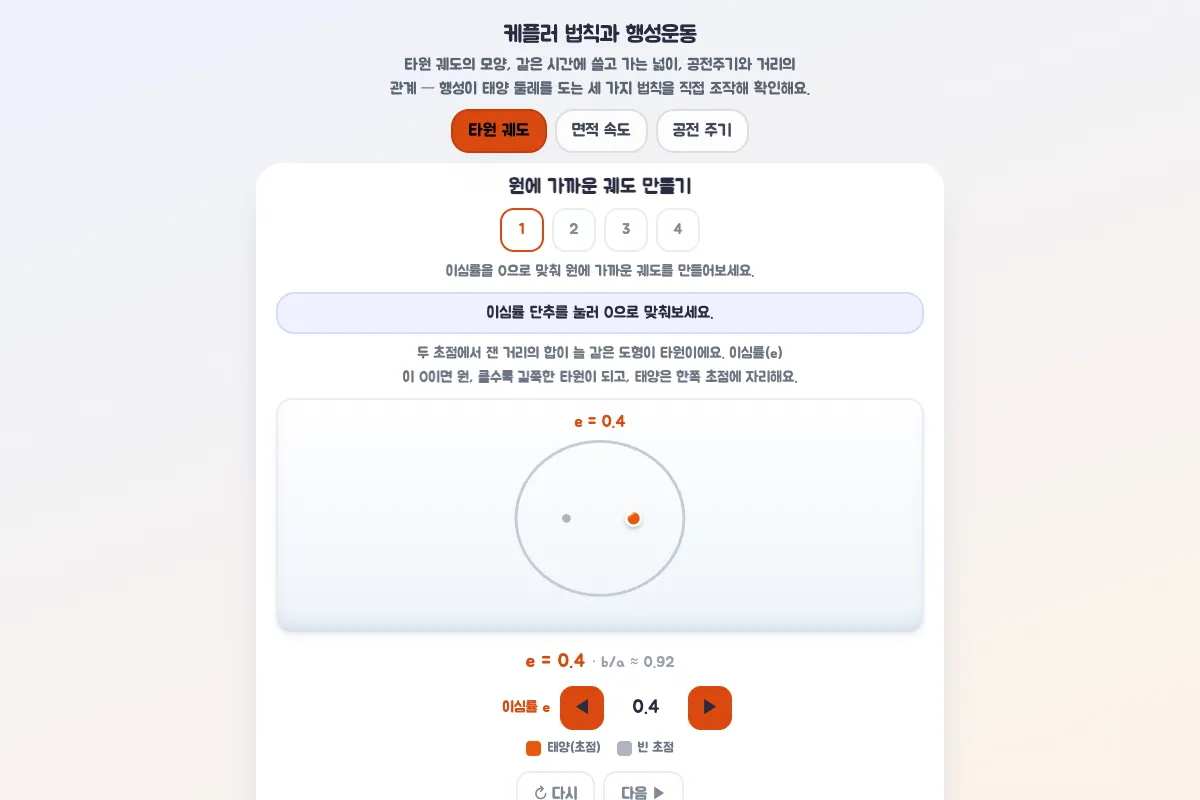This screenshot has width=1200, height=800.
Task: Select the 타원 궤도 tab
Action: 499,131
